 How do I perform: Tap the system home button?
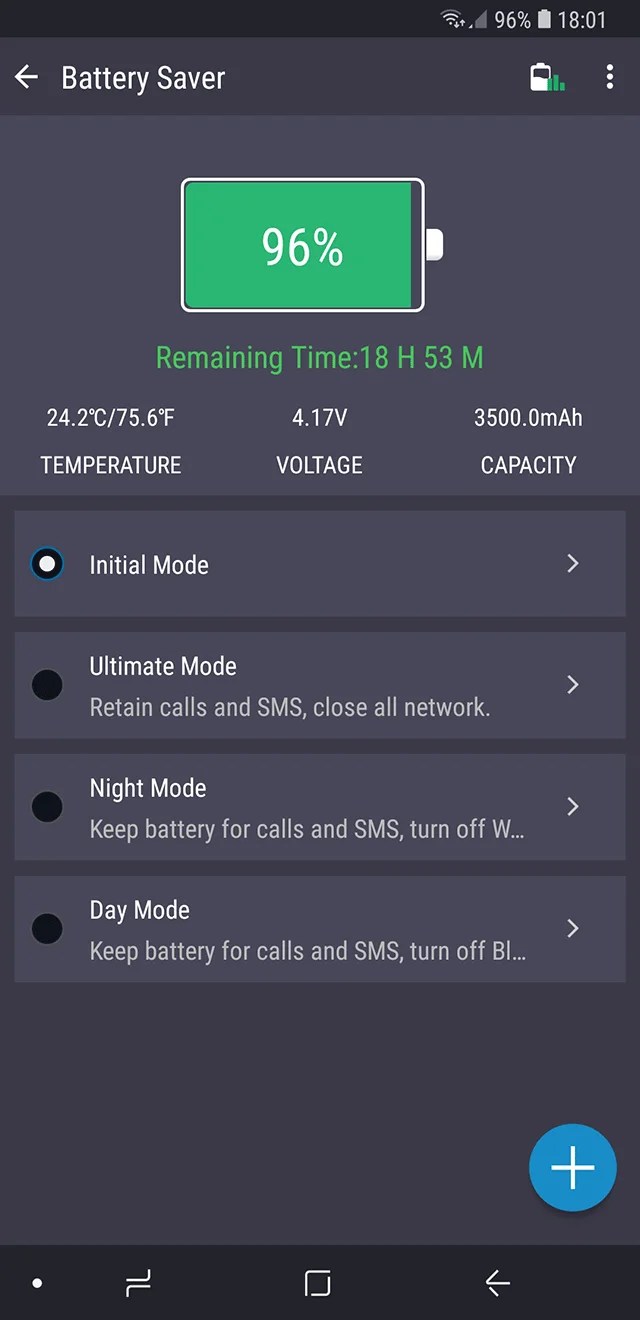click(317, 1283)
